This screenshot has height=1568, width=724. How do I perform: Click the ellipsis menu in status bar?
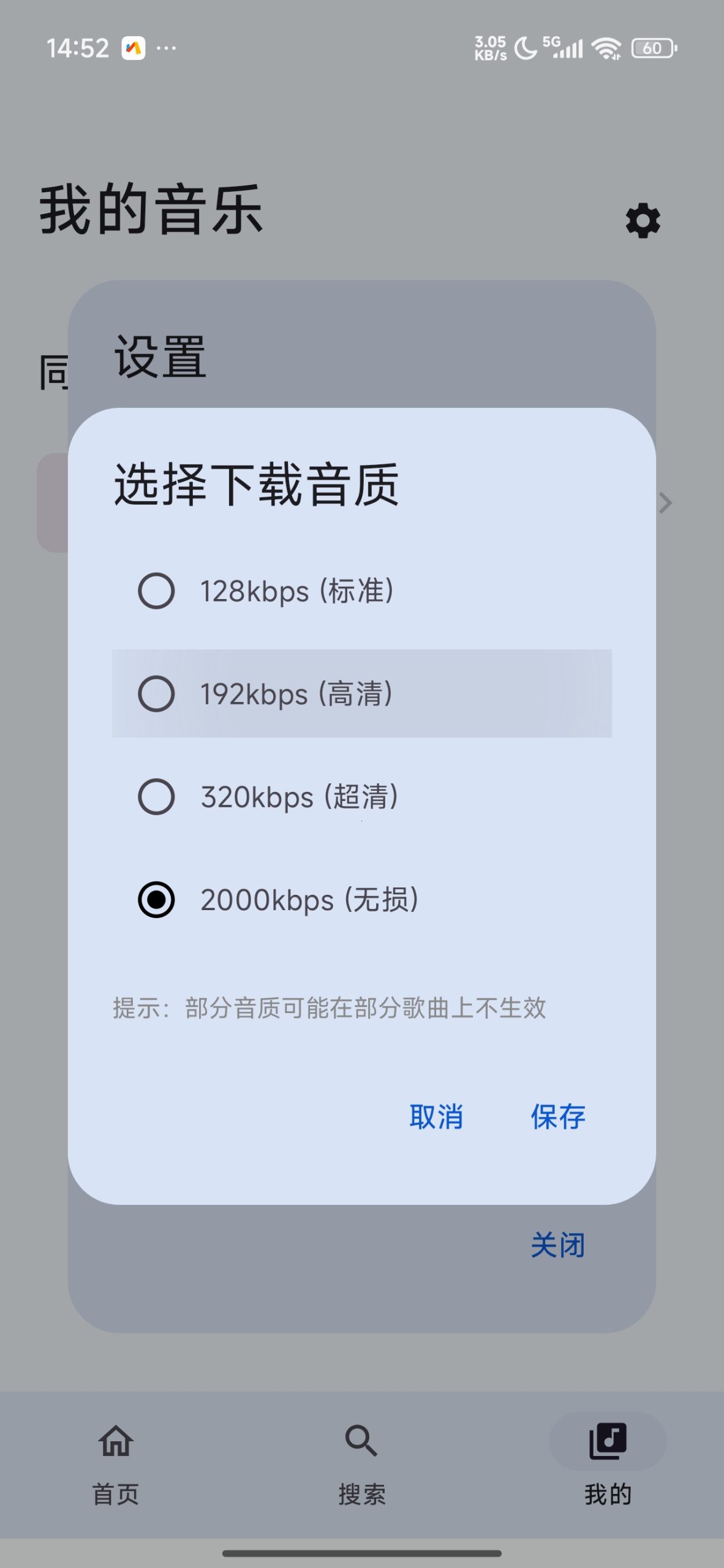pyautogui.click(x=165, y=48)
